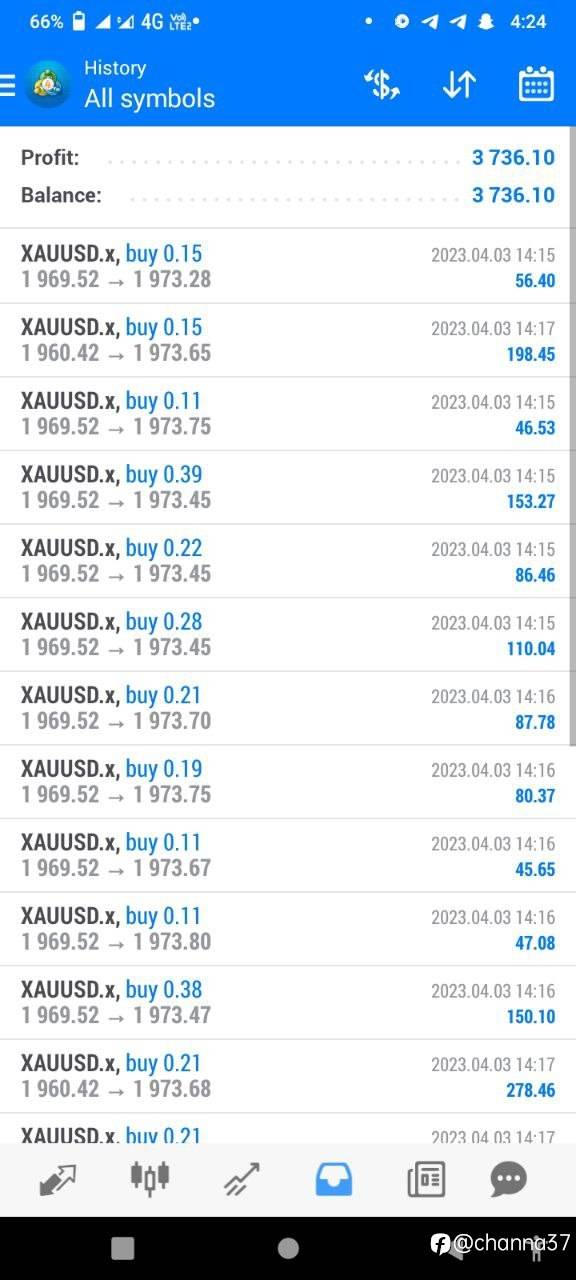Open the Messages chat tab
The image size is (576, 1280).
[x=508, y=1180]
